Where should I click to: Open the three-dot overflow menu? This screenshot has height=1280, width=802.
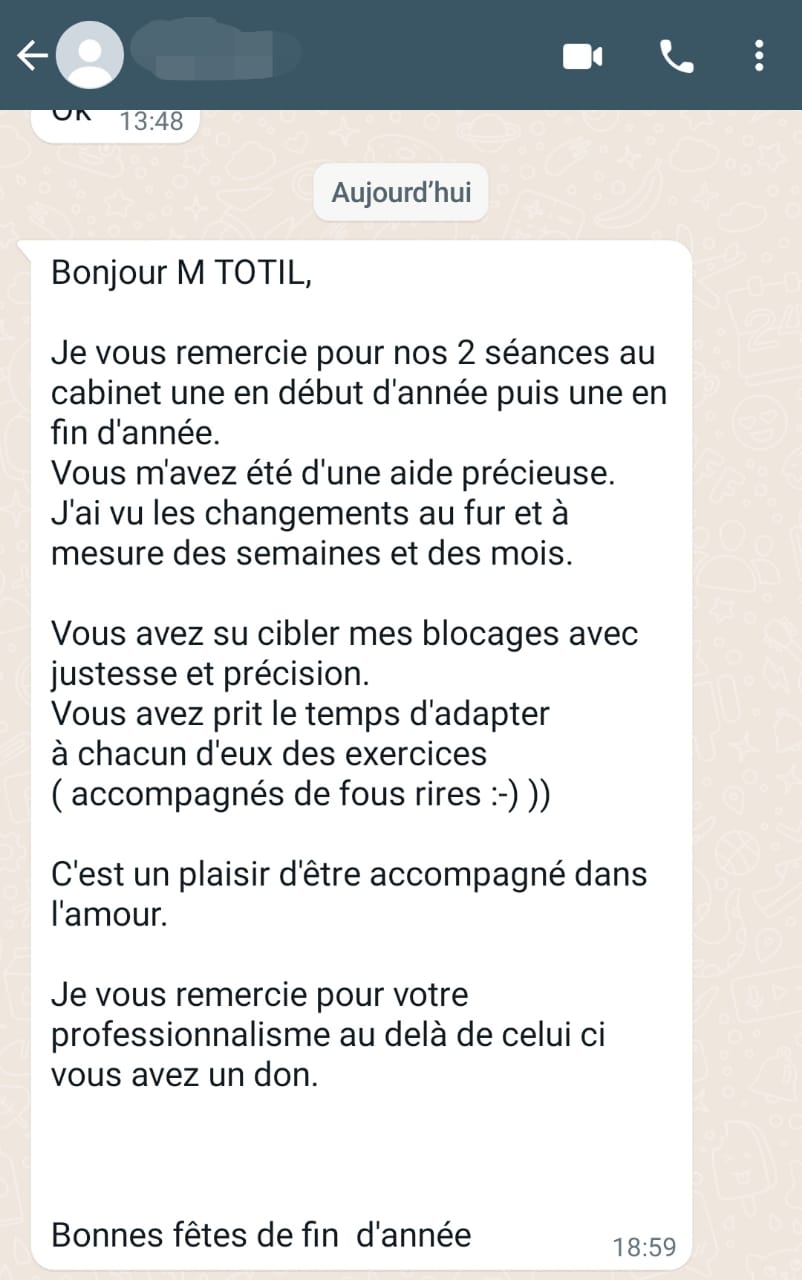[x=759, y=56]
